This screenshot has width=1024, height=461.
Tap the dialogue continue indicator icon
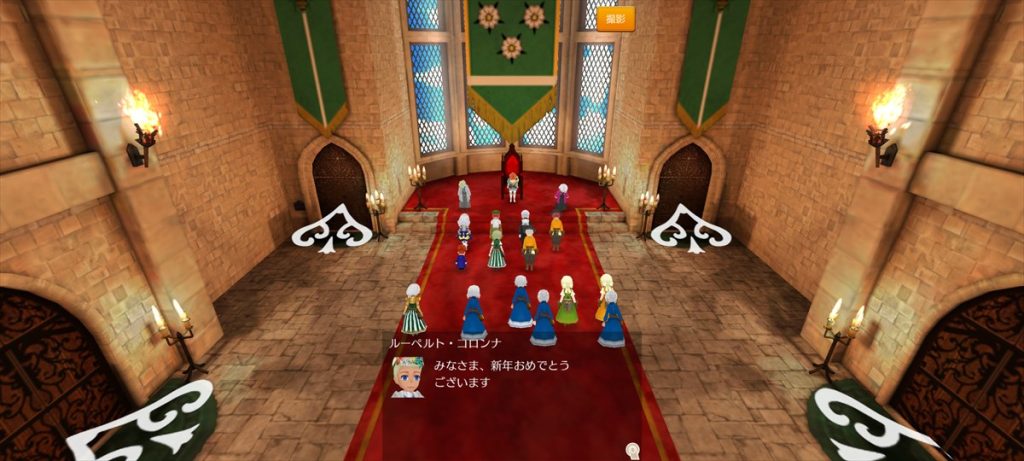633,449
